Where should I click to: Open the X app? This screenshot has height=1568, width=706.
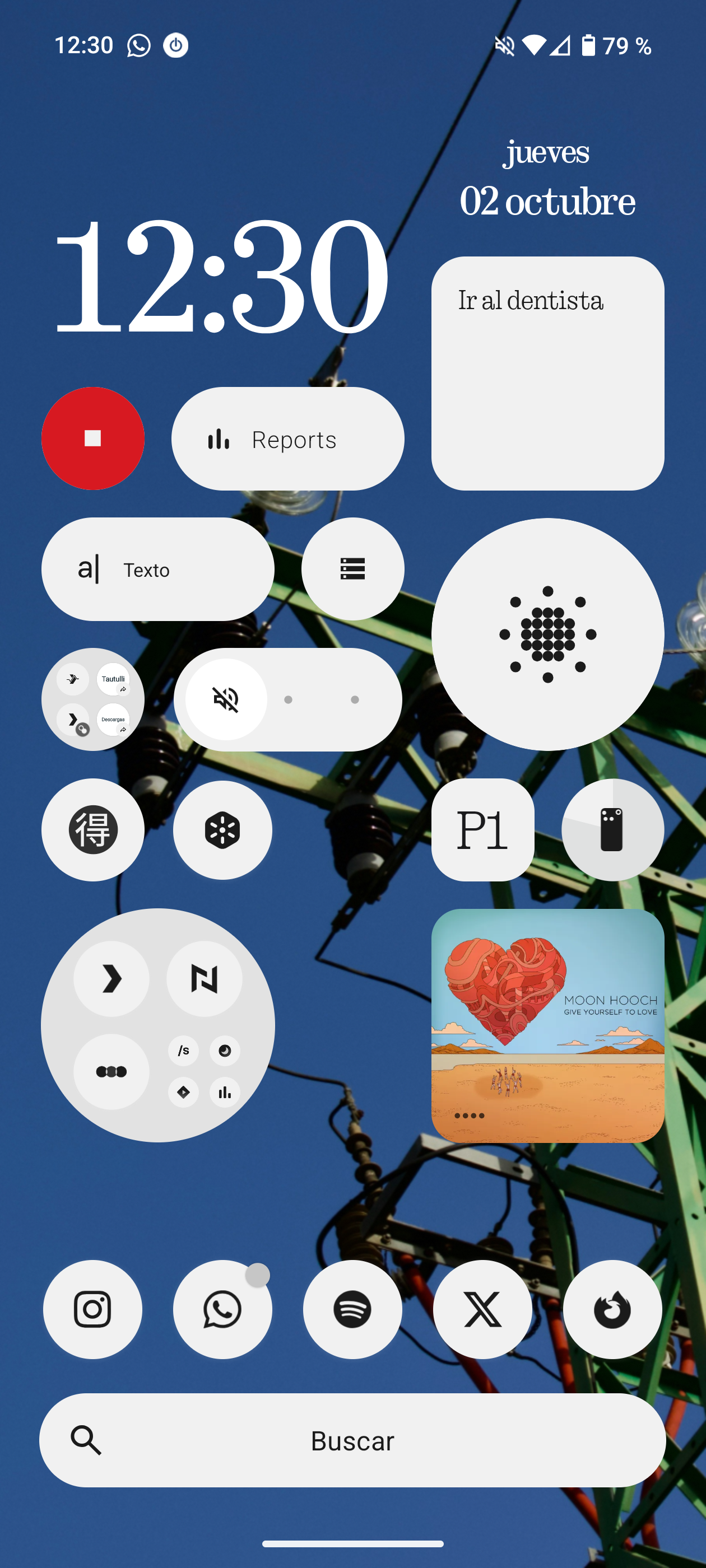(x=482, y=1309)
